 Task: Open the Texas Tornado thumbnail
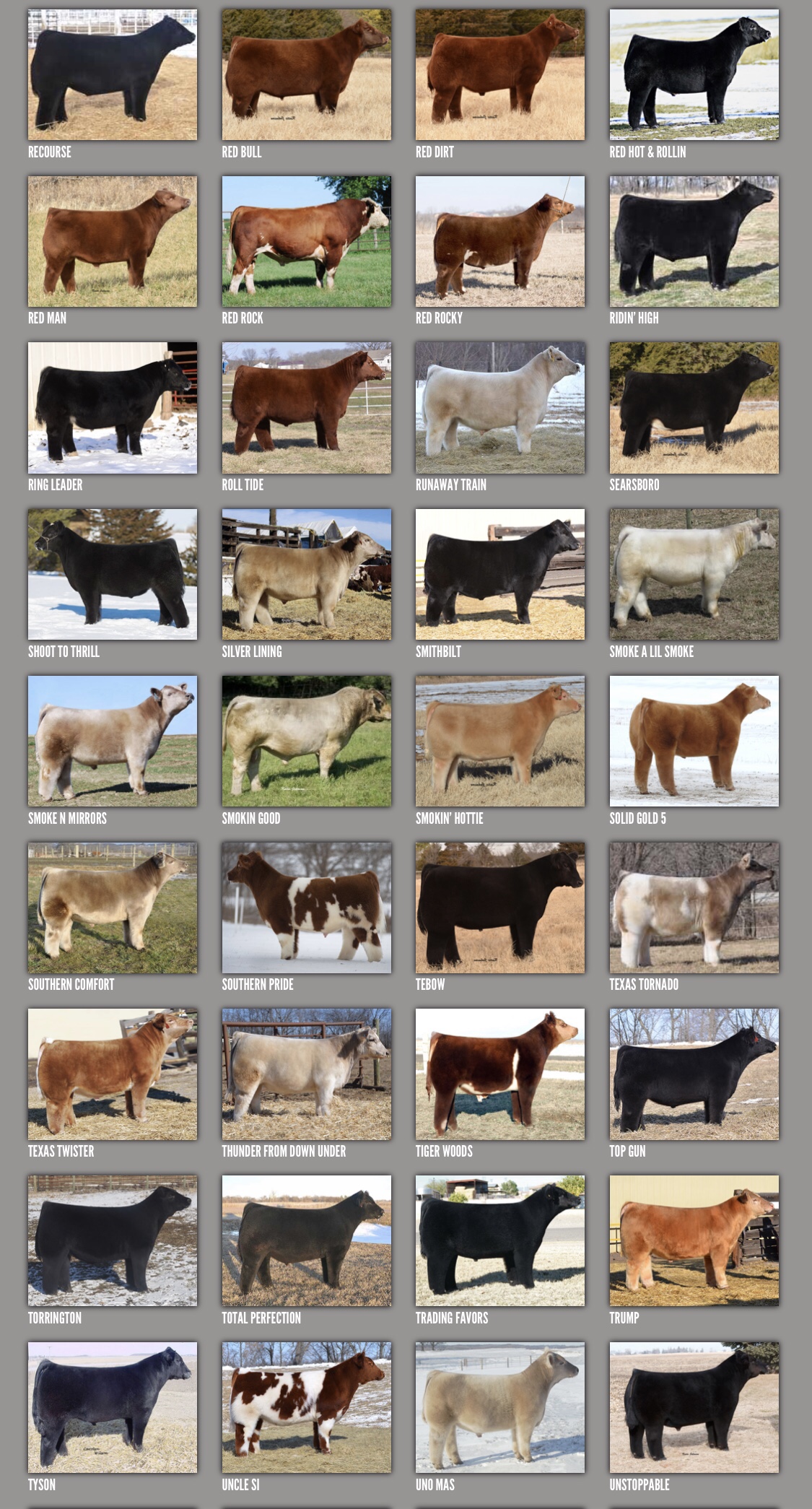coord(694,908)
